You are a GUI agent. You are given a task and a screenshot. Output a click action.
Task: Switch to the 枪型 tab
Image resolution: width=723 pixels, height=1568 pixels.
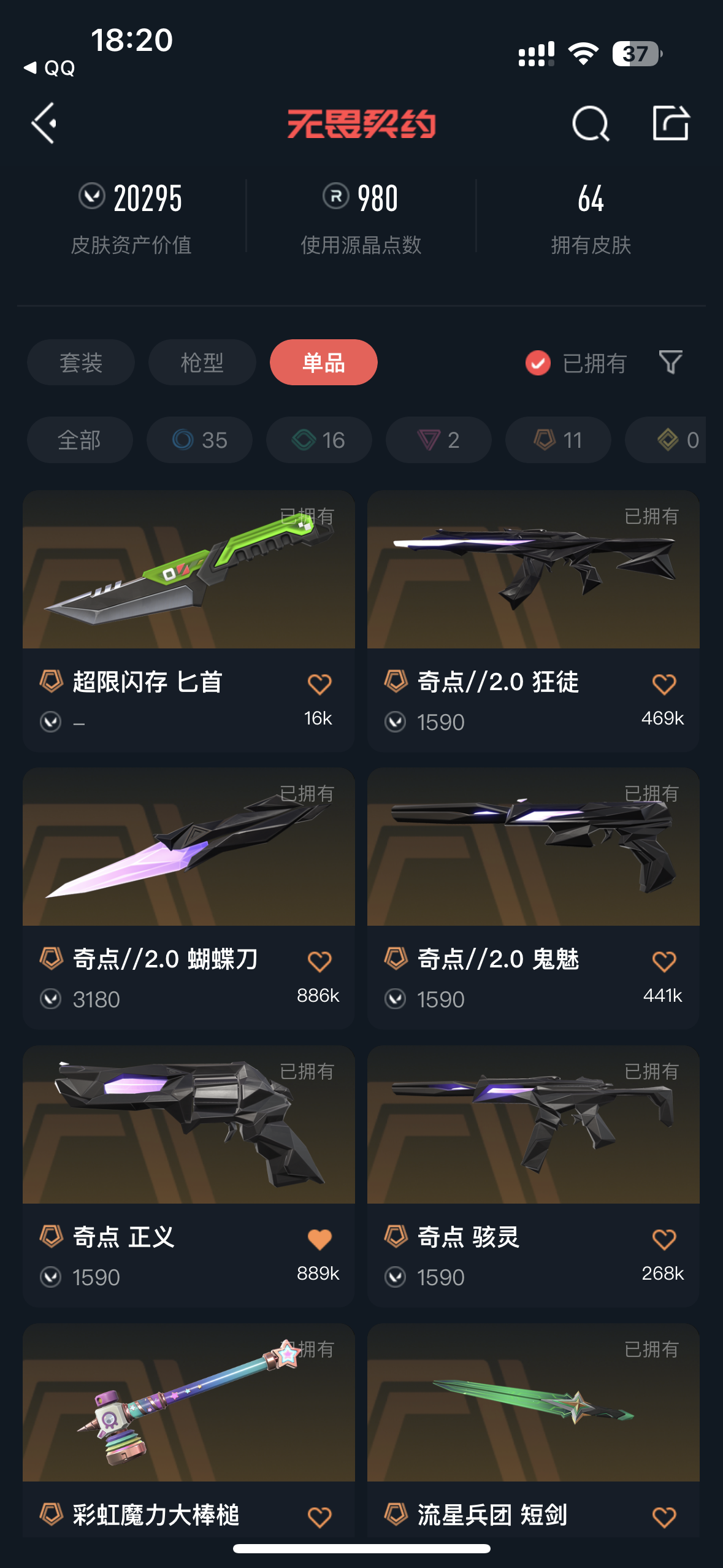(x=202, y=363)
